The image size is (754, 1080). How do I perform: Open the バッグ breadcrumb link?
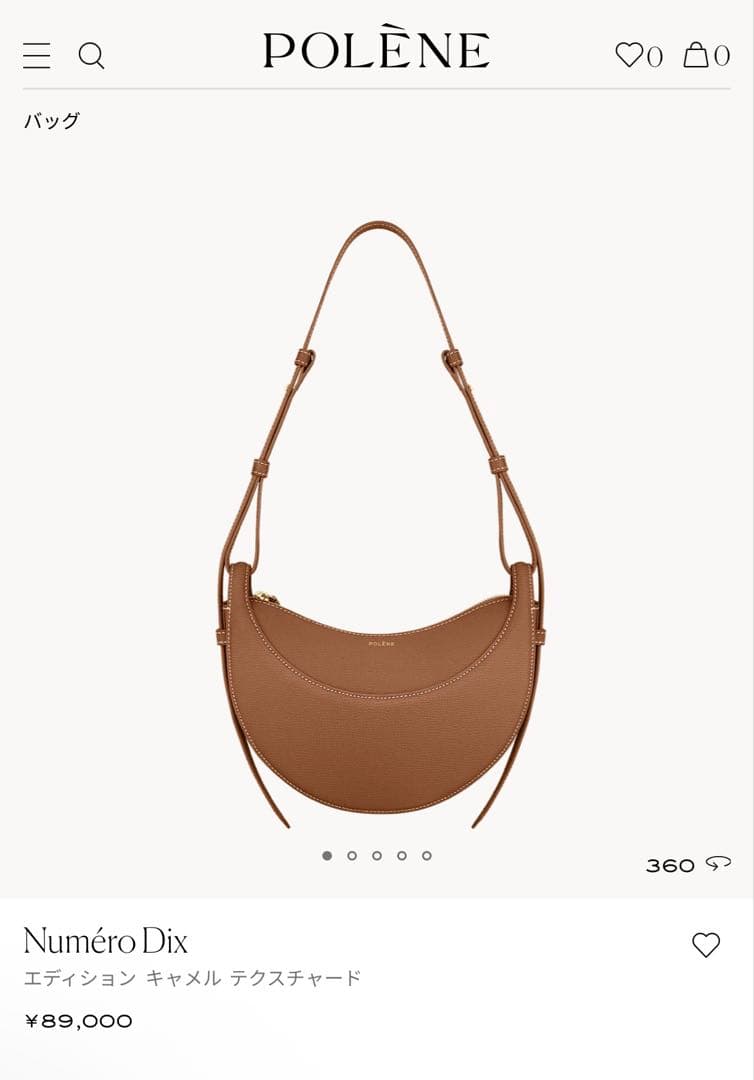pos(51,121)
